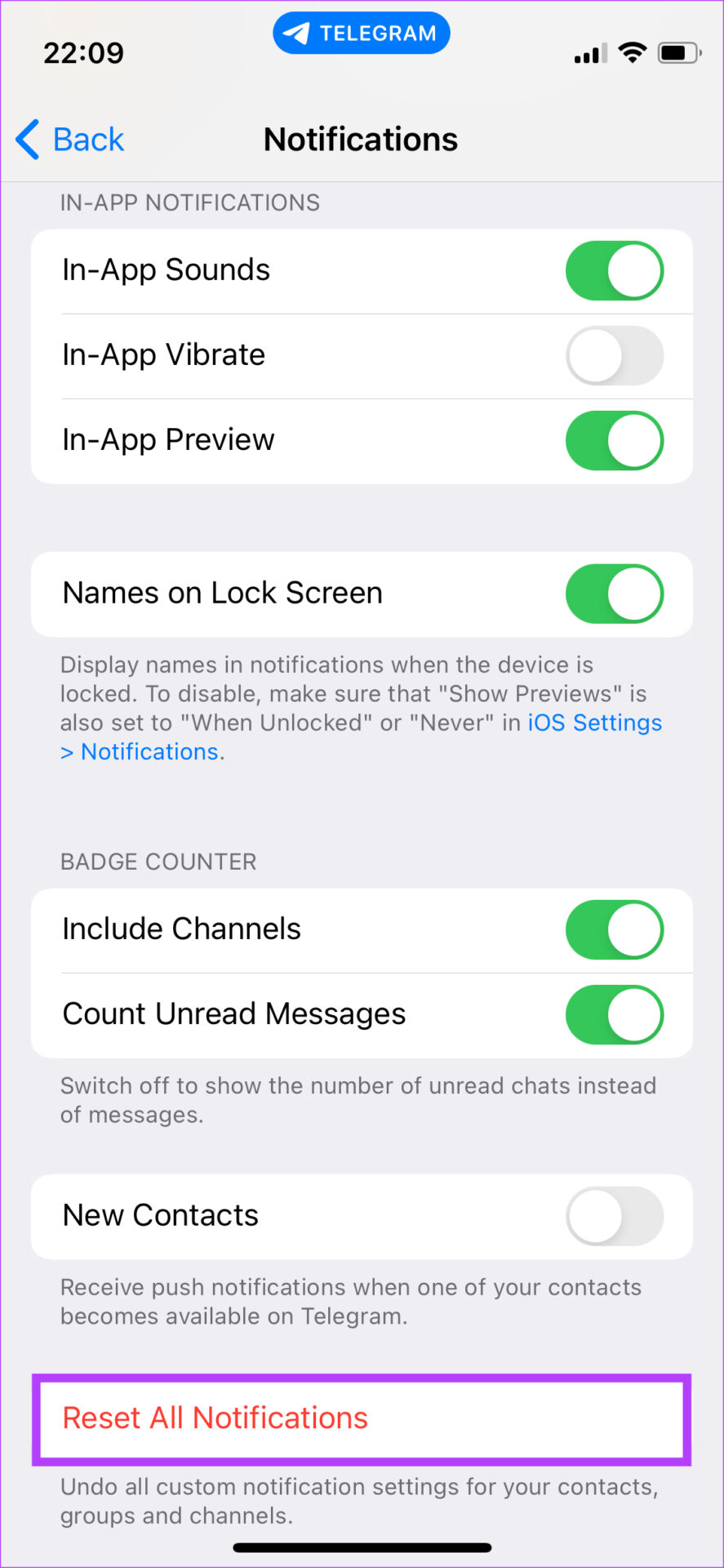Screen dimensions: 724x1568
Task: Return to Telegram via the status bar pill
Action: [362, 33]
